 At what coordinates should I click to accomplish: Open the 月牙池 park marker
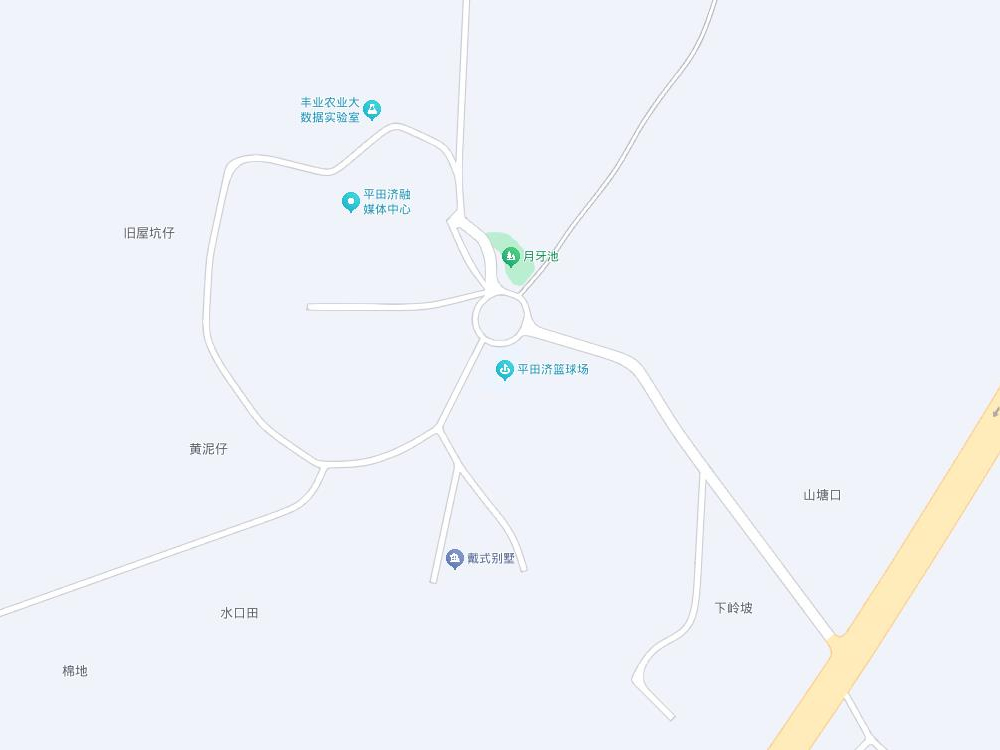(x=511, y=257)
